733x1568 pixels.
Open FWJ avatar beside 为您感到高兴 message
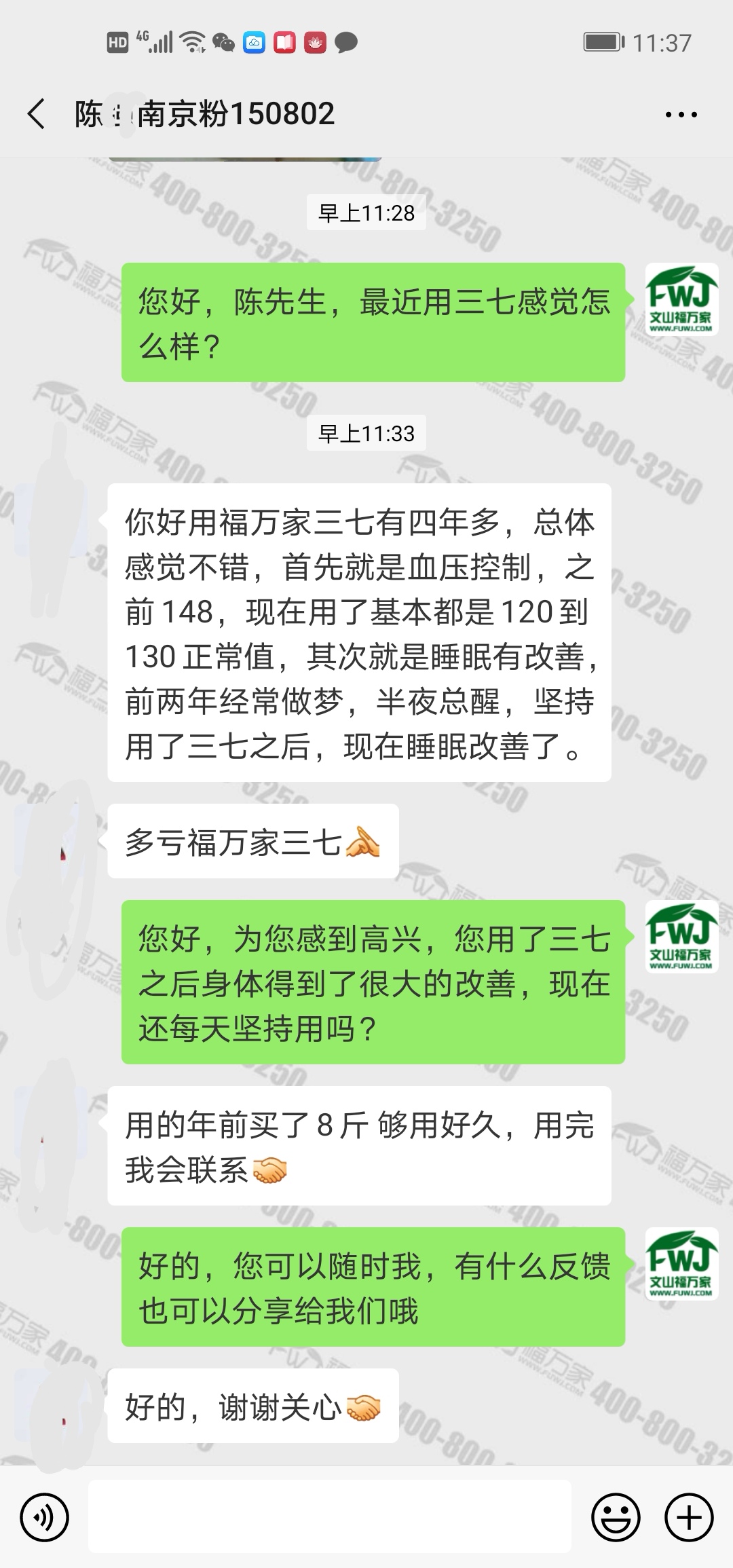[681, 937]
